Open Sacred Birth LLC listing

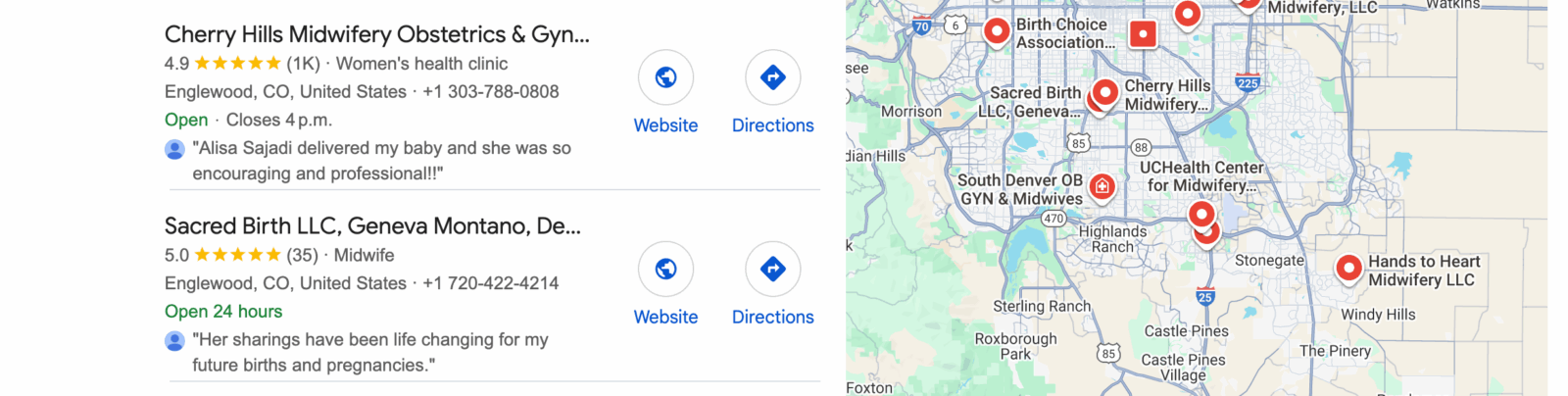coord(372,226)
